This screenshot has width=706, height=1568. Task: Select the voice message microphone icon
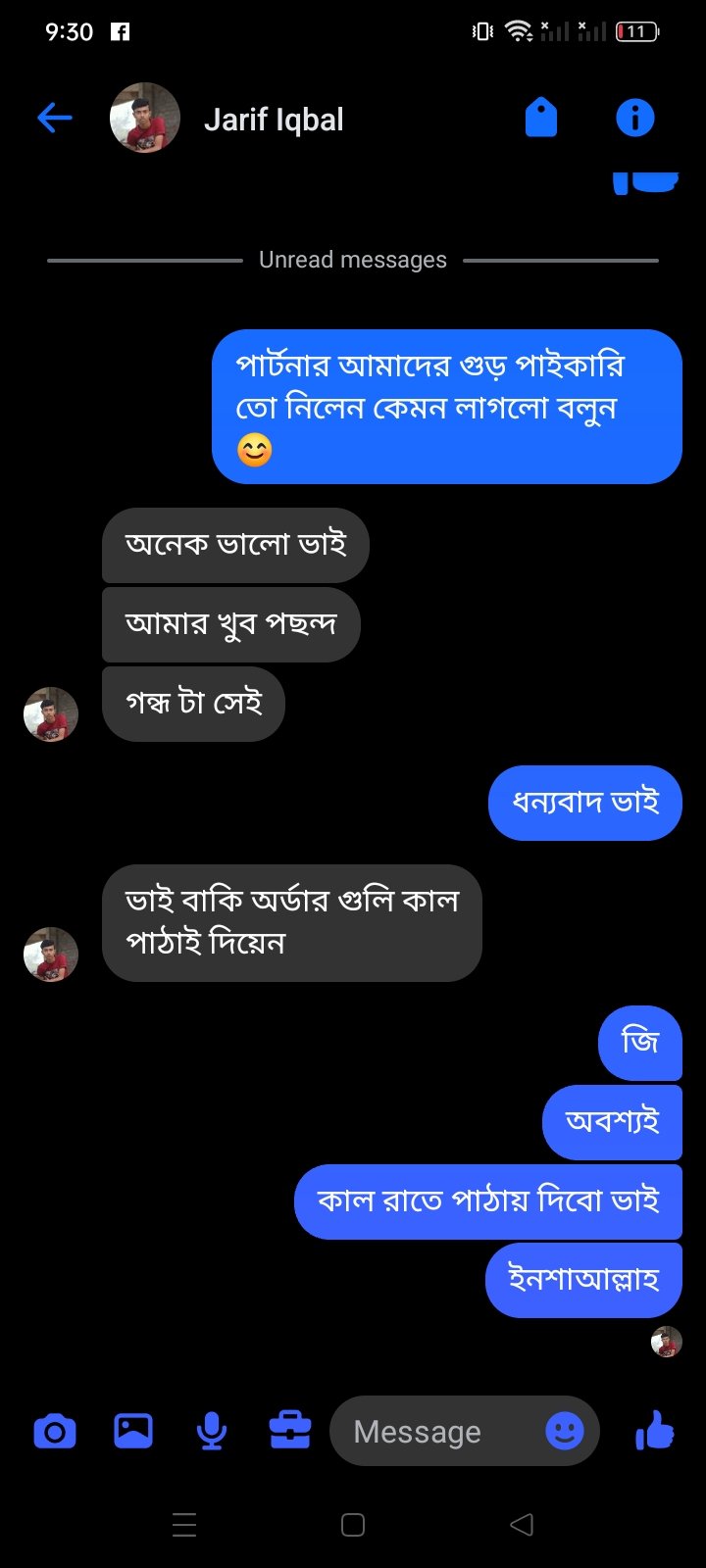tap(211, 1431)
